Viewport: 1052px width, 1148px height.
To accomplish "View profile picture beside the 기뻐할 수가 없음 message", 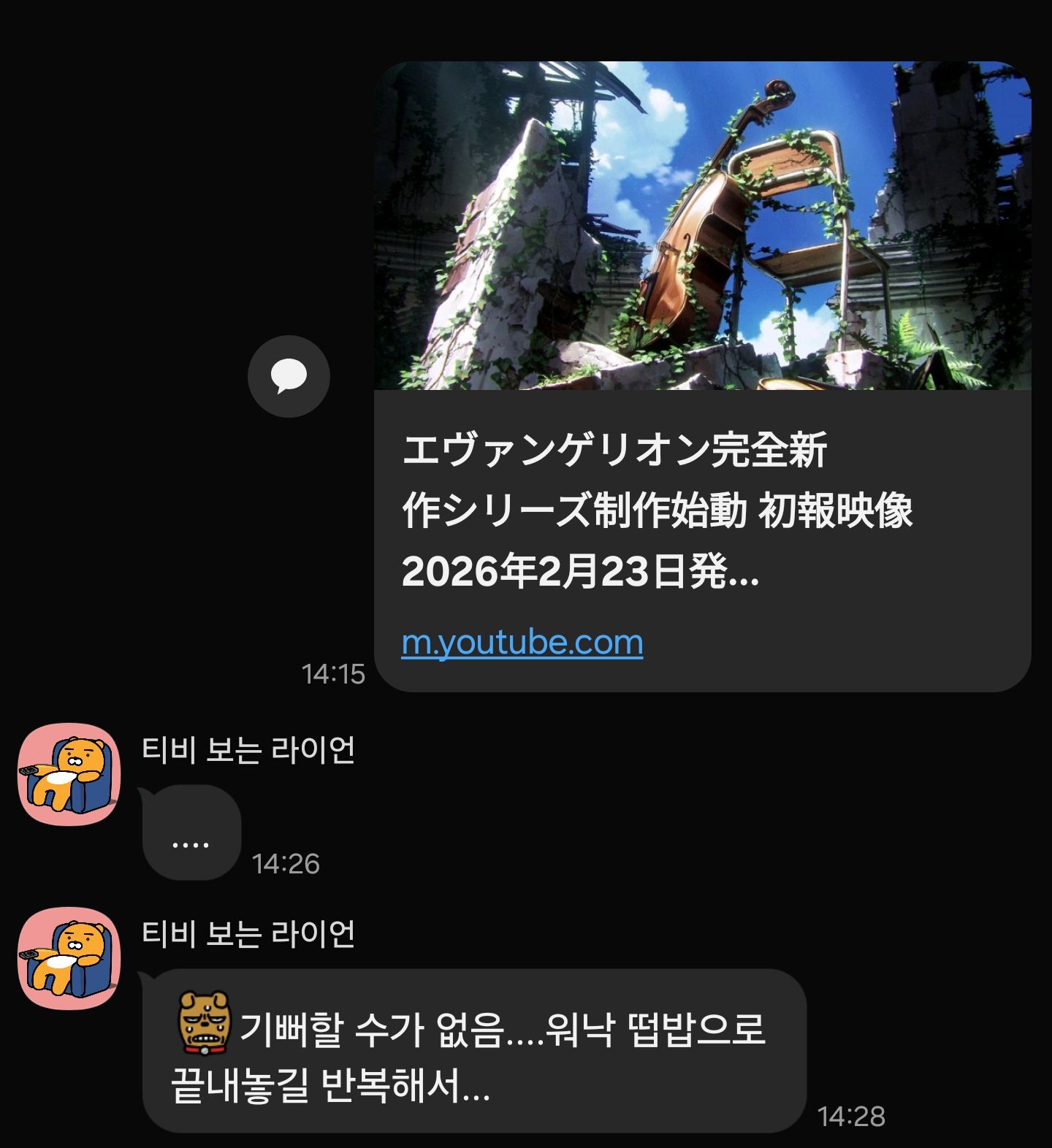I will point(69,959).
